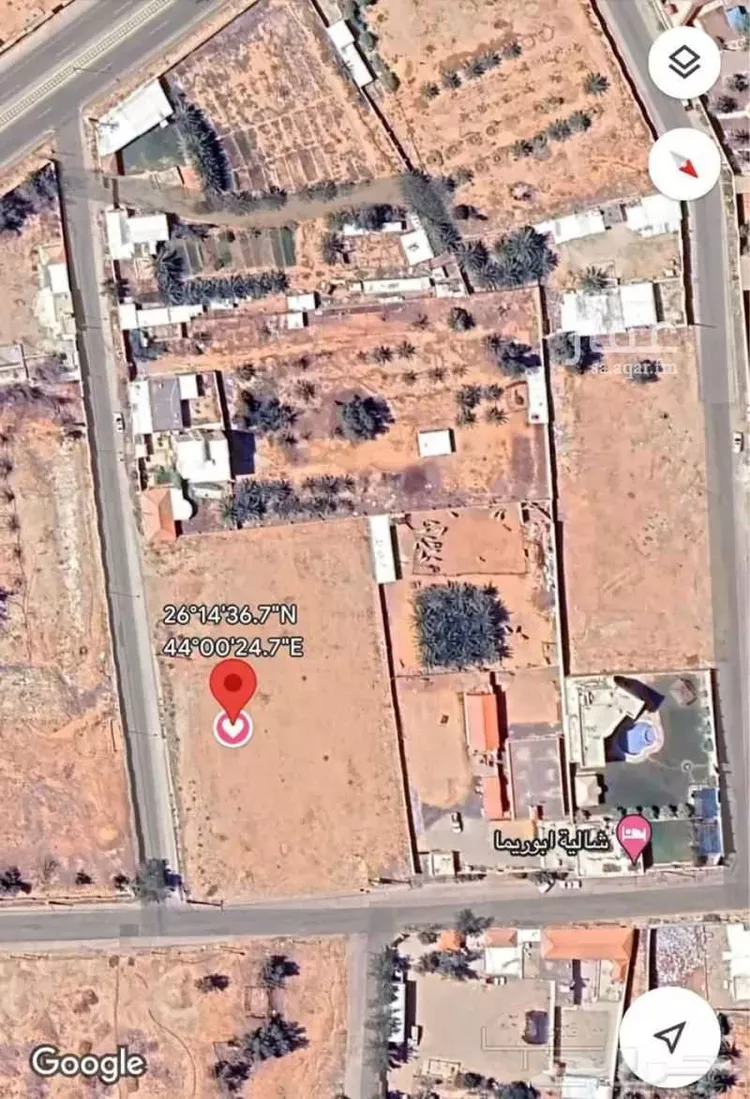The width and height of the screenshot is (750, 1099).
Task: Open the شالية ابوريما place marker
Action: [x=633, y=834]
